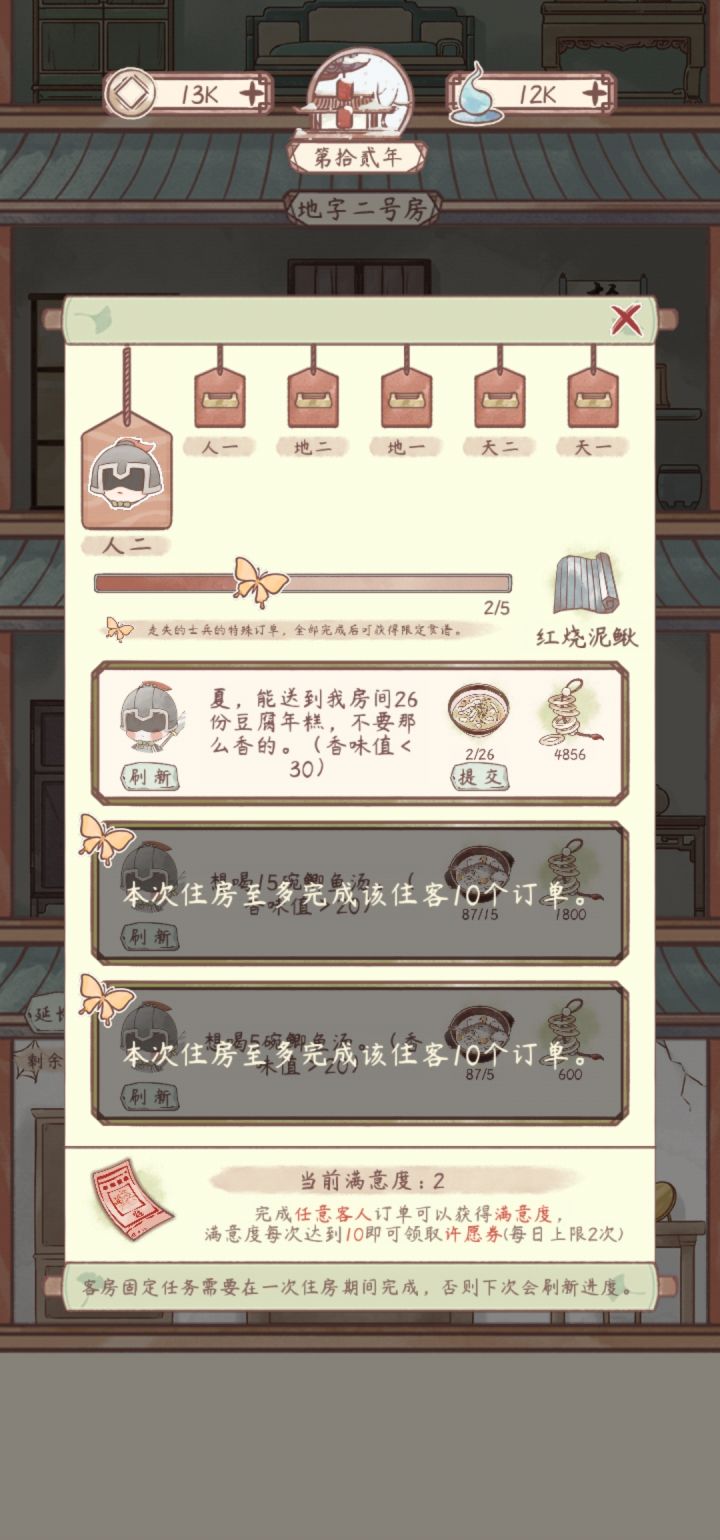Select the 天二 room tag
Image resolution: width=720 pixels, height=1540 pixels.
point(497,400)
